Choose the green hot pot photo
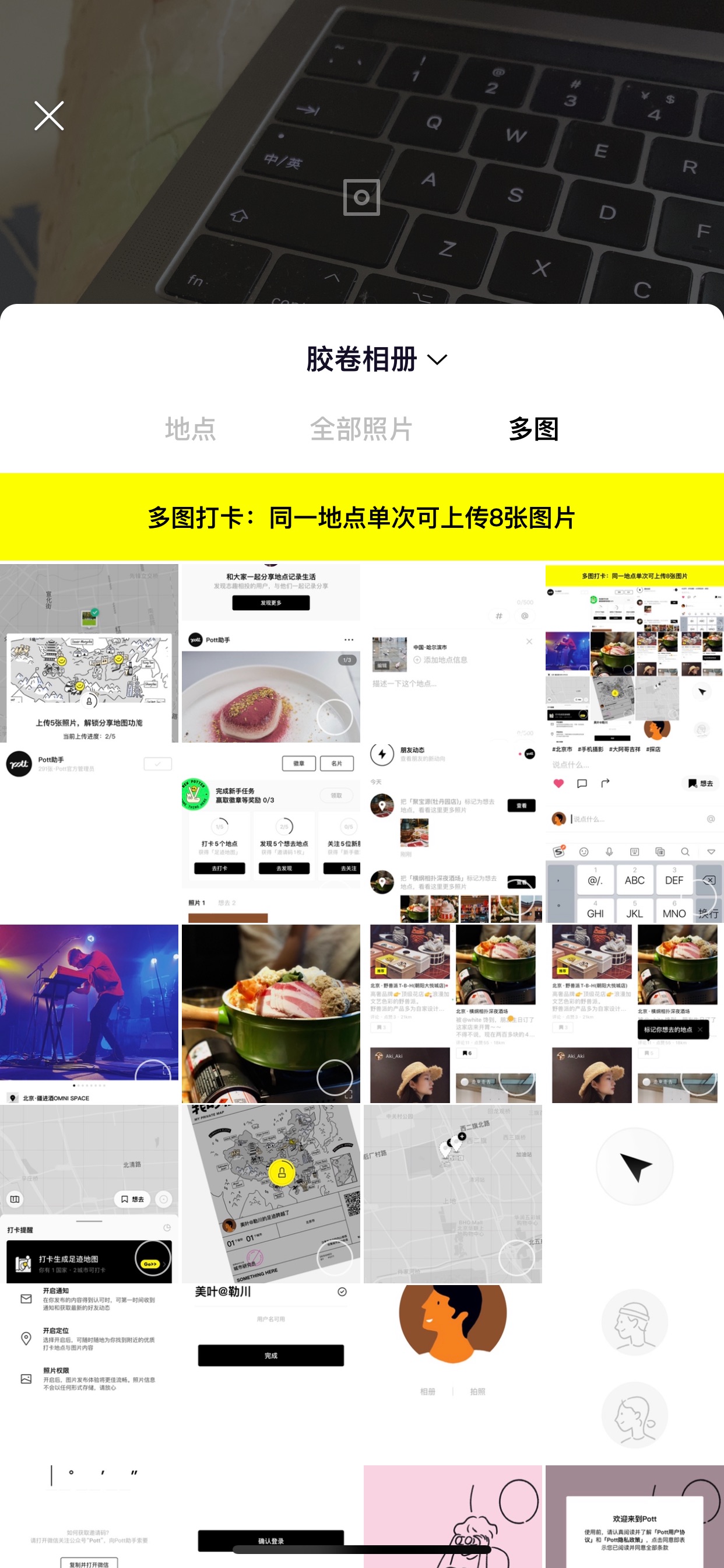Viewport: 724px width, 1568px height. [270, 1014]
